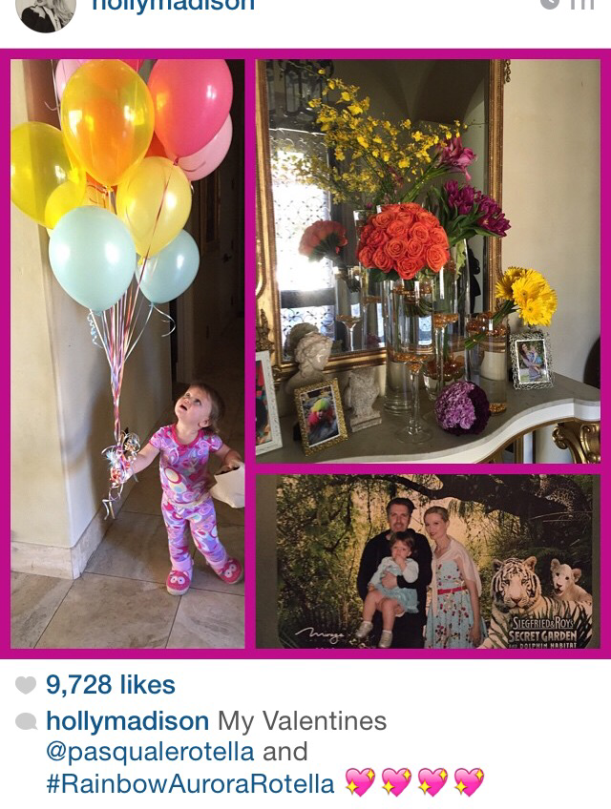
Task: Open hollymadison's profile picture at top
Action: (x=45, y=12)
